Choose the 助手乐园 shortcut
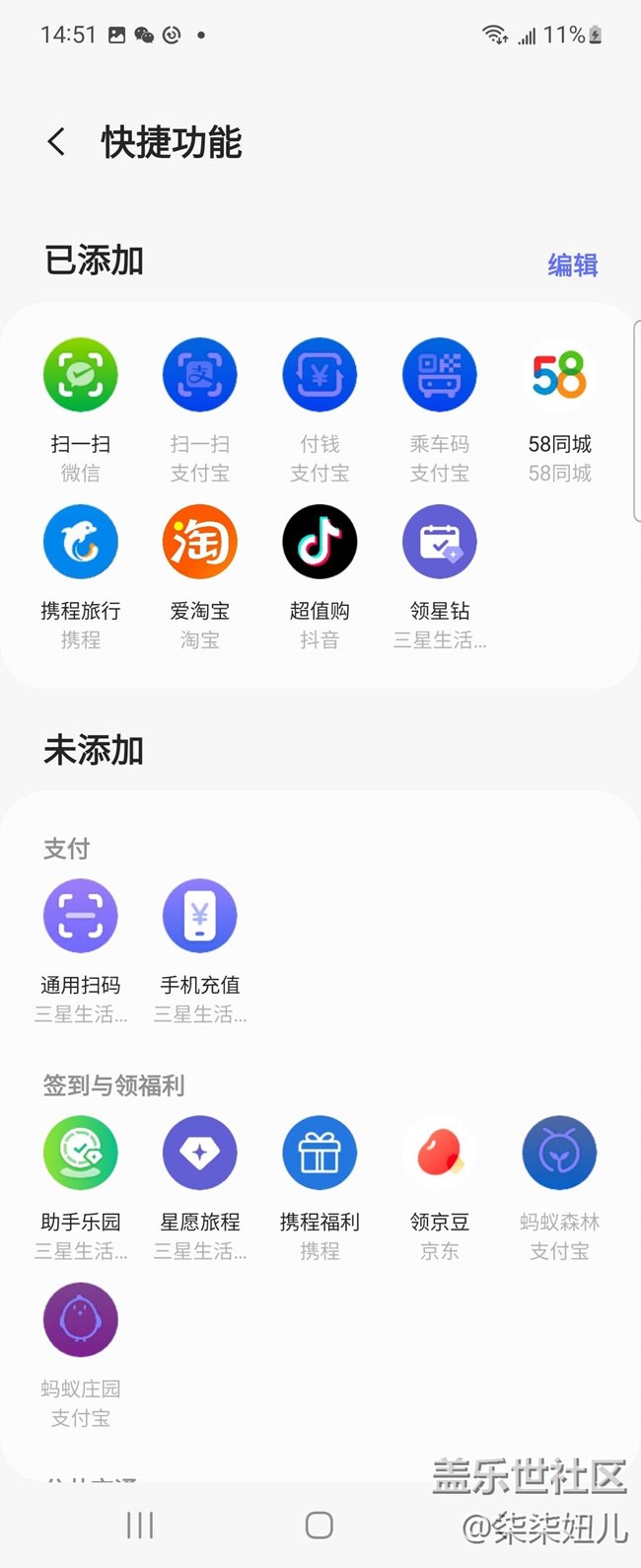 81,1154
